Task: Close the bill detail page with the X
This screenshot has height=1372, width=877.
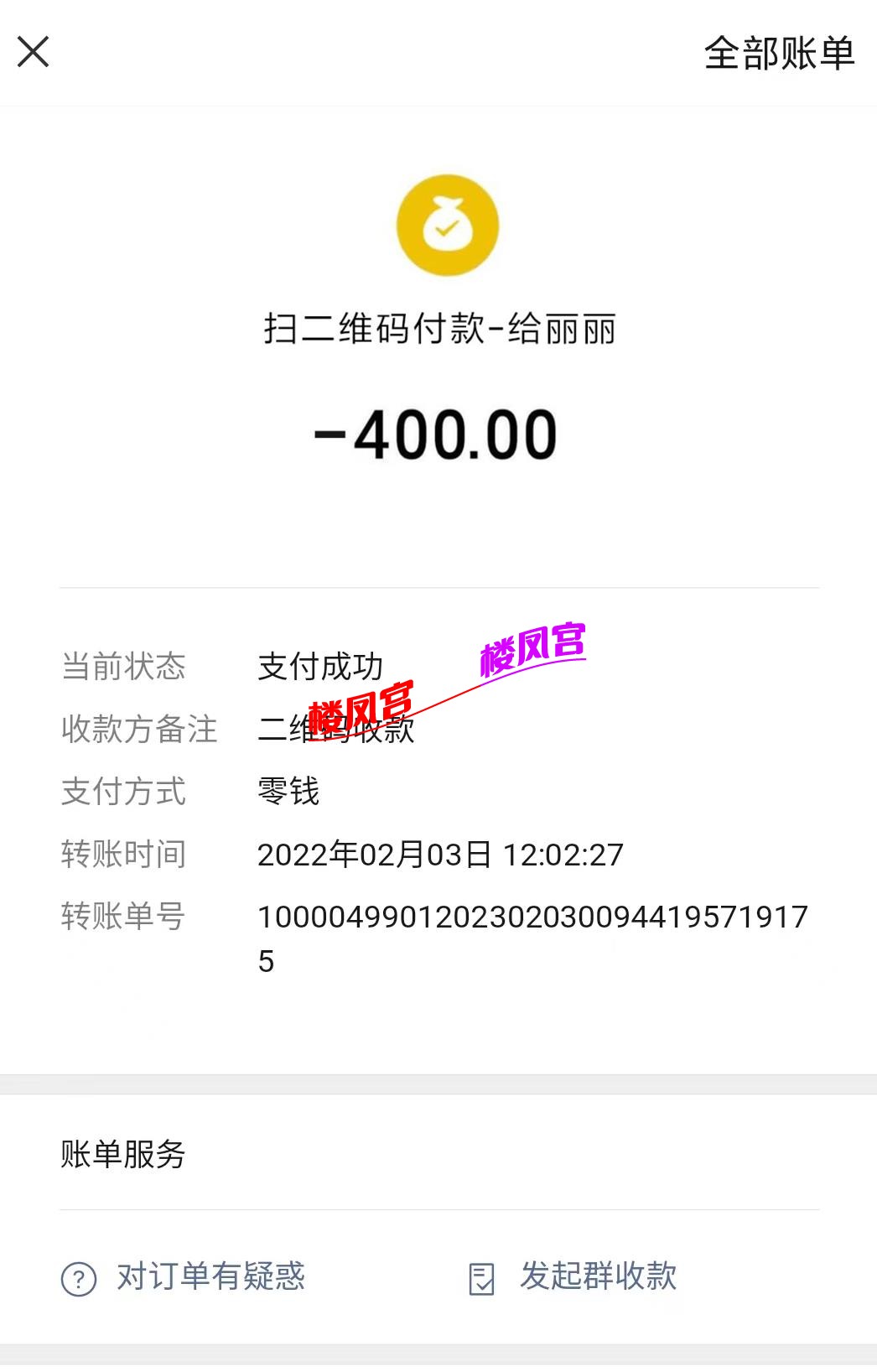Action: click(x=34, y=52)
